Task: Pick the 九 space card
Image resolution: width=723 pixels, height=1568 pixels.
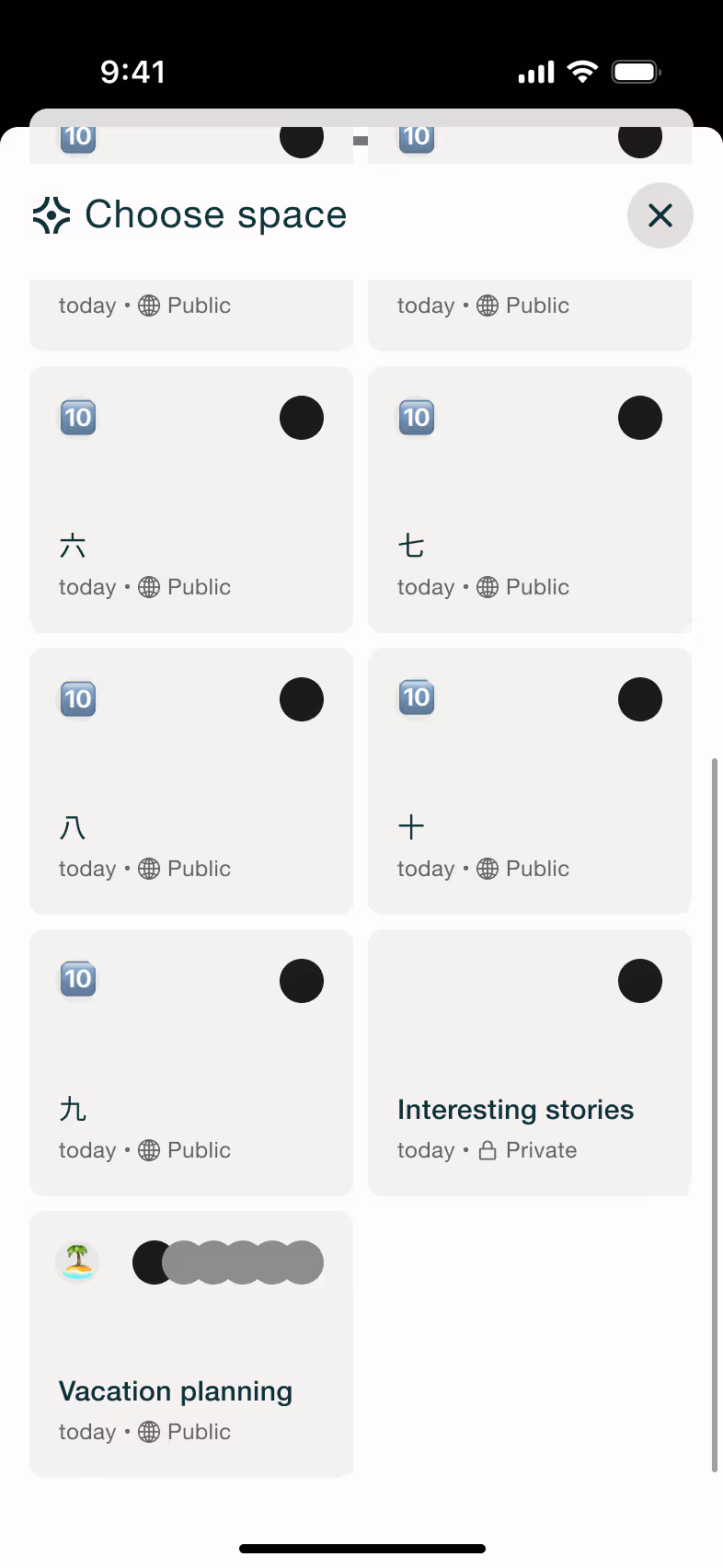Action: [191, 1063]
